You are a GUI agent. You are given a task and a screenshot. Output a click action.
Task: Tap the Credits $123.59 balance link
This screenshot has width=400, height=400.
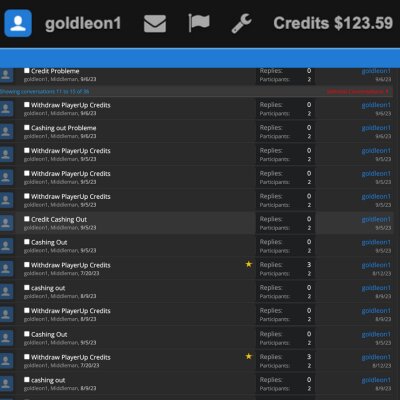pos(333,23)
